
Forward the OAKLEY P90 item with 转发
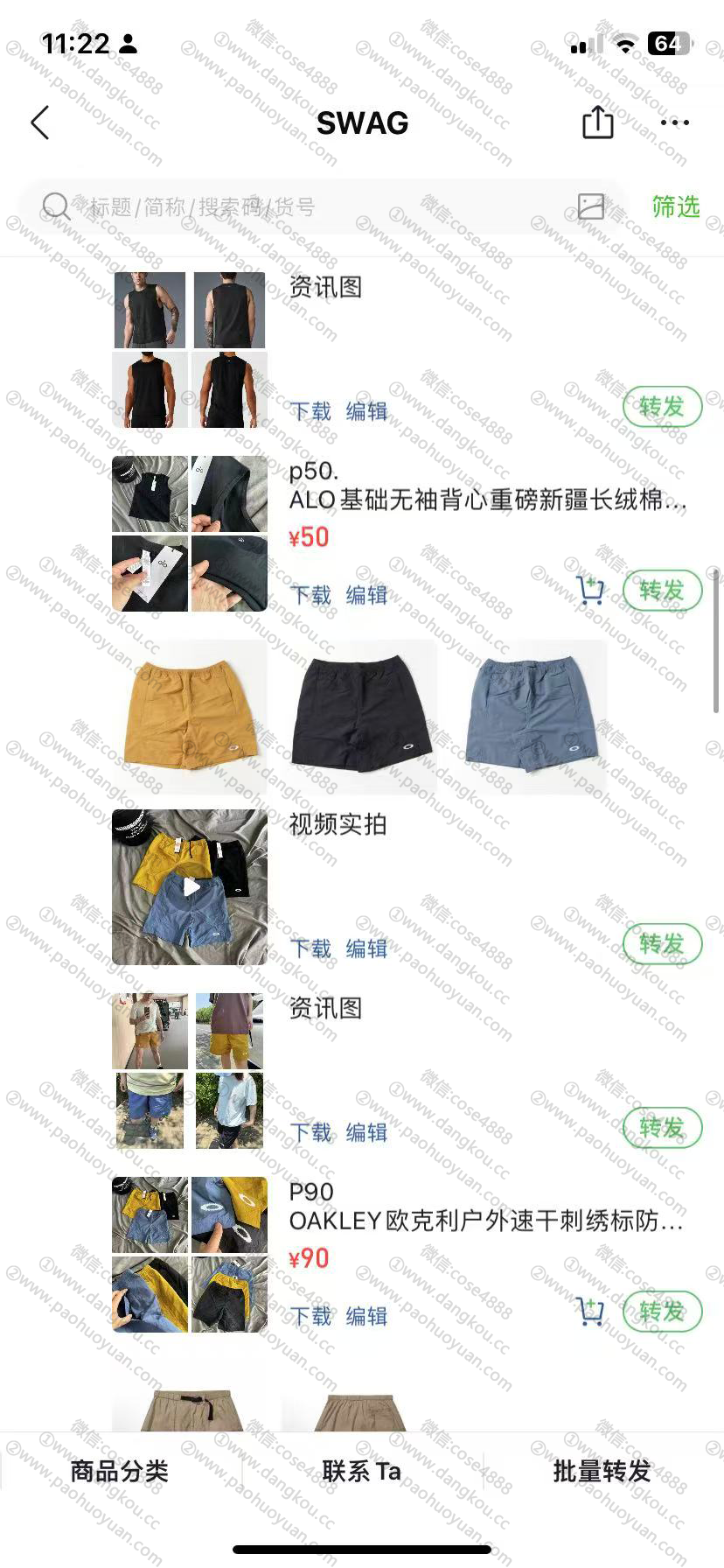[x=662, y=1312]
